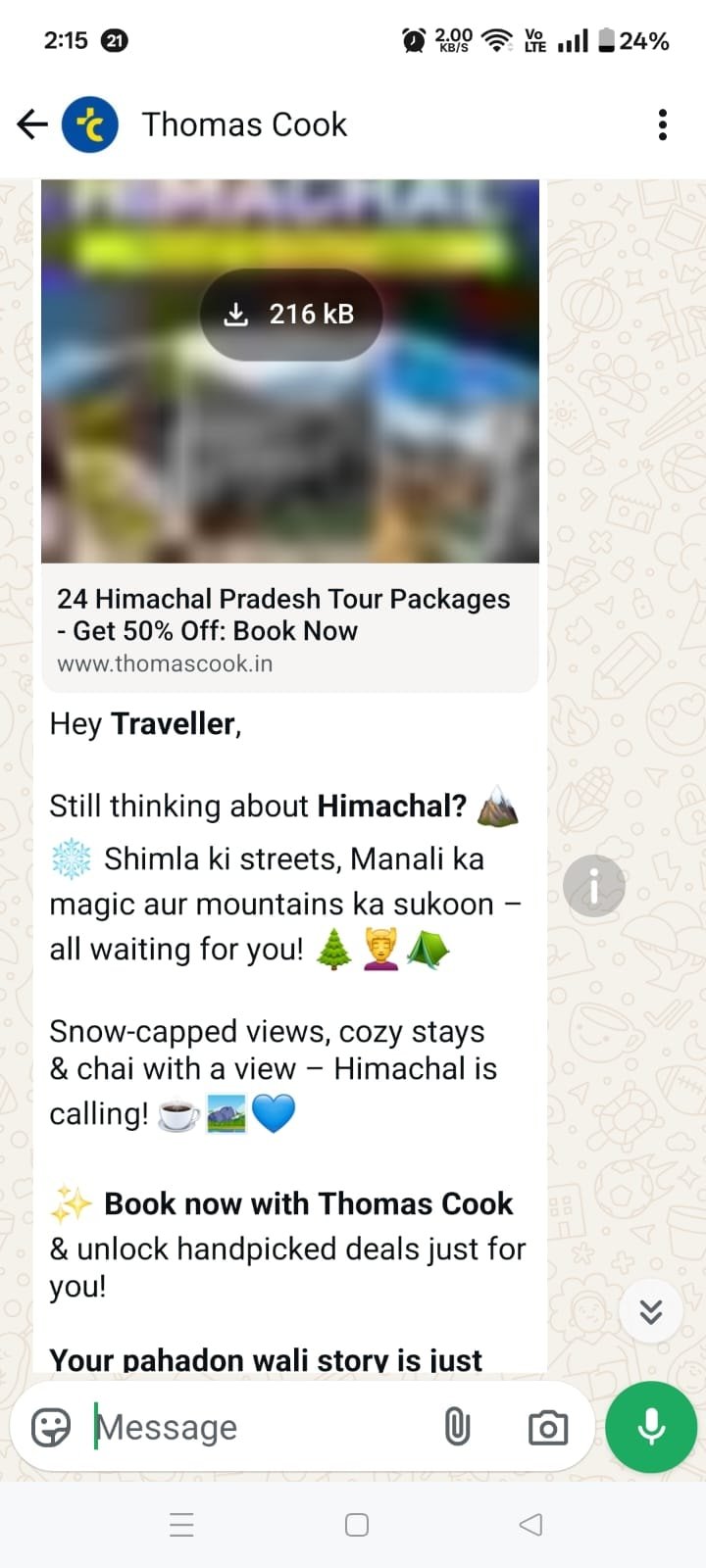This screenshot has height=1568, width=706.
Task: Tap the floating info icon on the right
Action: click(x=594, y=884)
